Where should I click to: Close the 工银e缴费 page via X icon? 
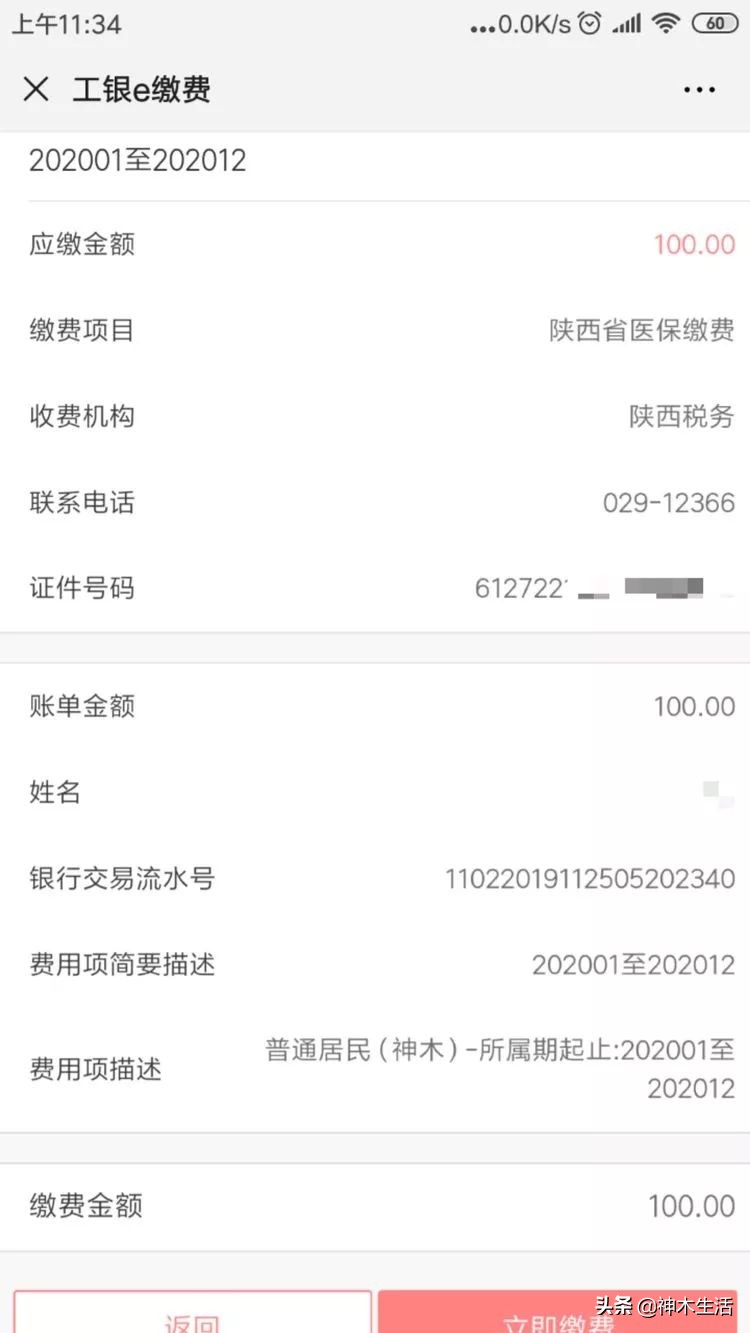[36, 90]
